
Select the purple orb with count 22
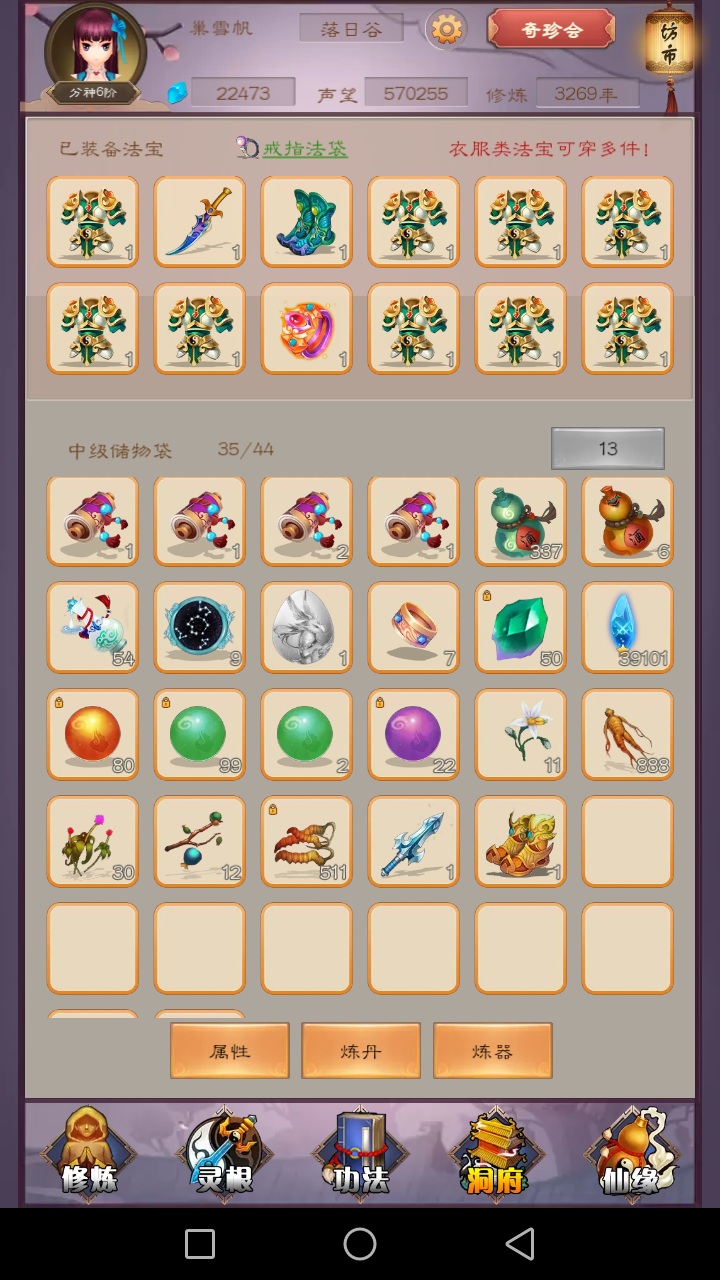point(414,735)
